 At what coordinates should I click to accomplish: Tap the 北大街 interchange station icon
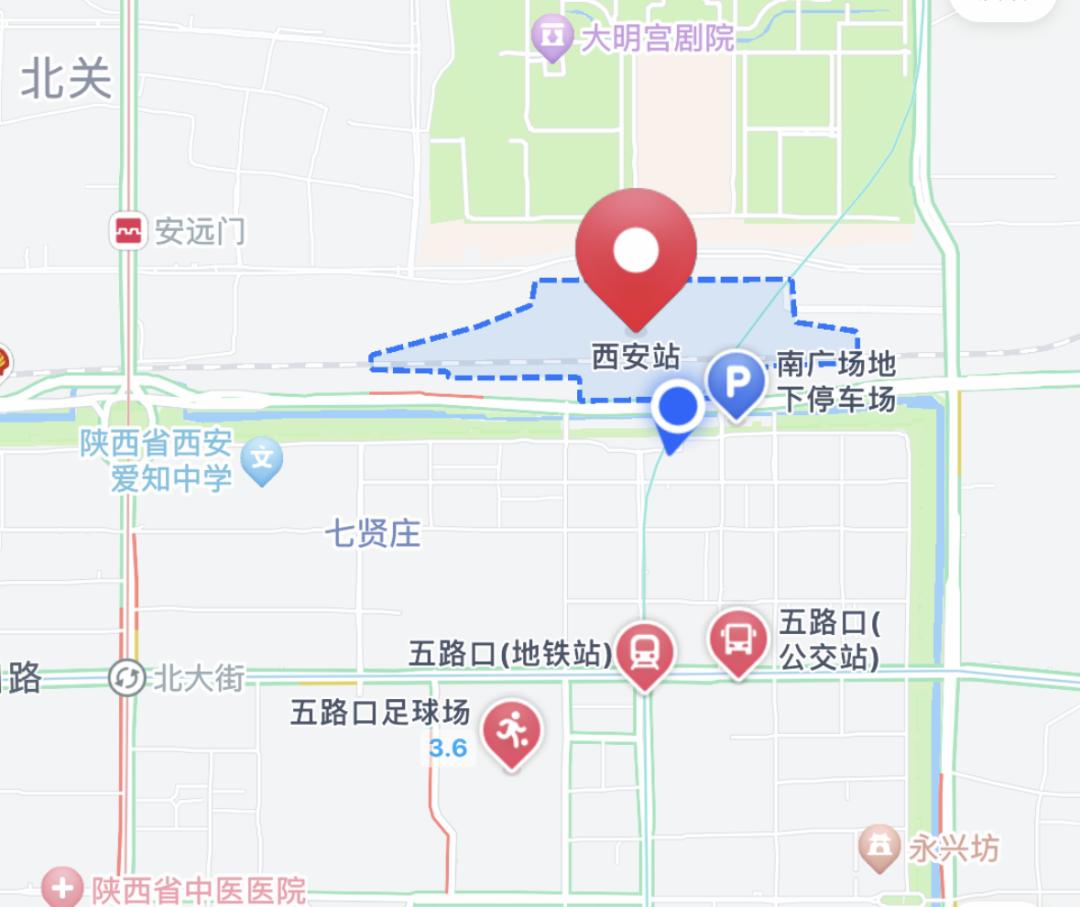coord(127,678)
